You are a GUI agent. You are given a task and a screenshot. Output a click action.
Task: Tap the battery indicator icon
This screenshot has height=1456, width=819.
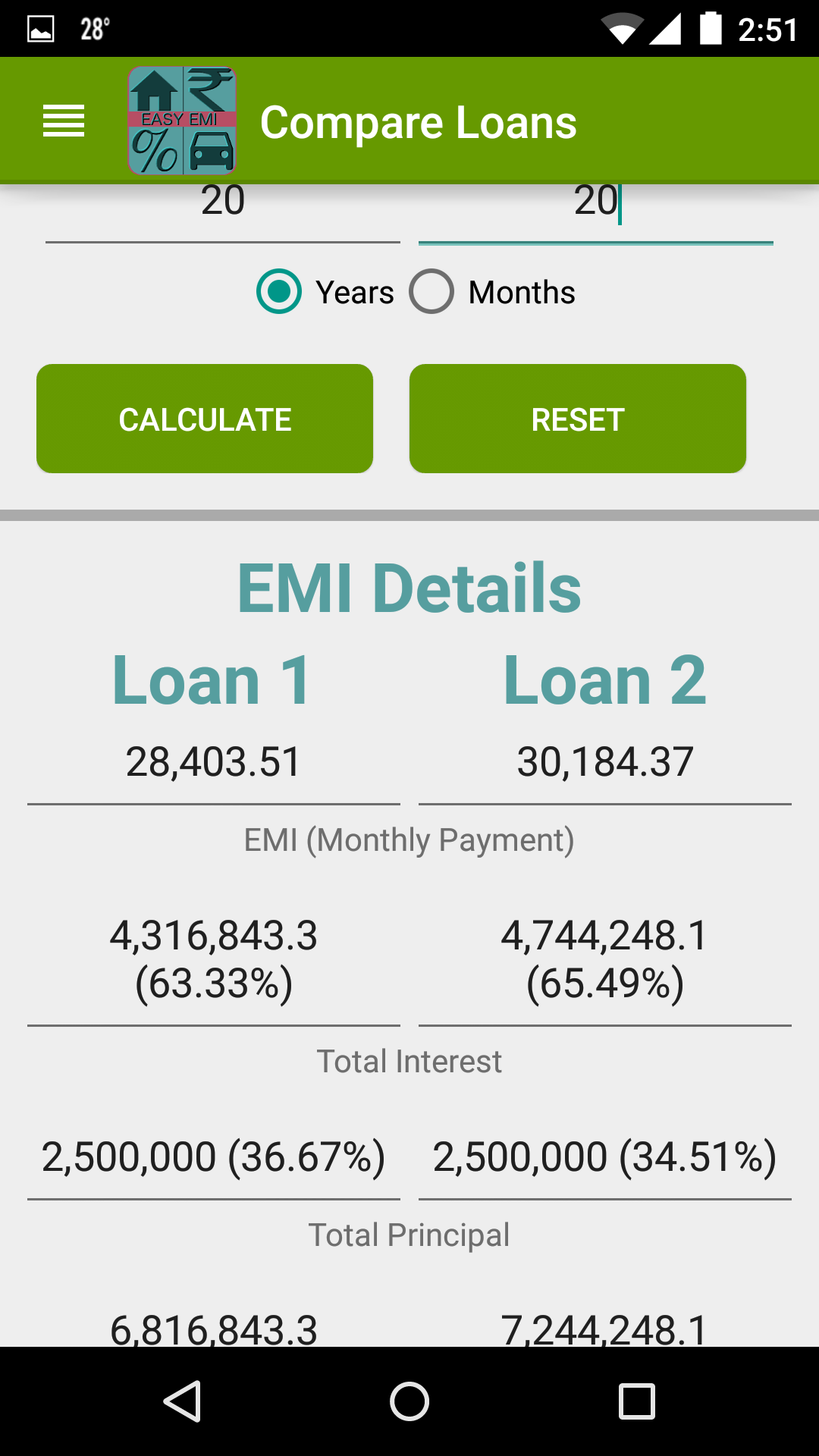click(711, 28)
